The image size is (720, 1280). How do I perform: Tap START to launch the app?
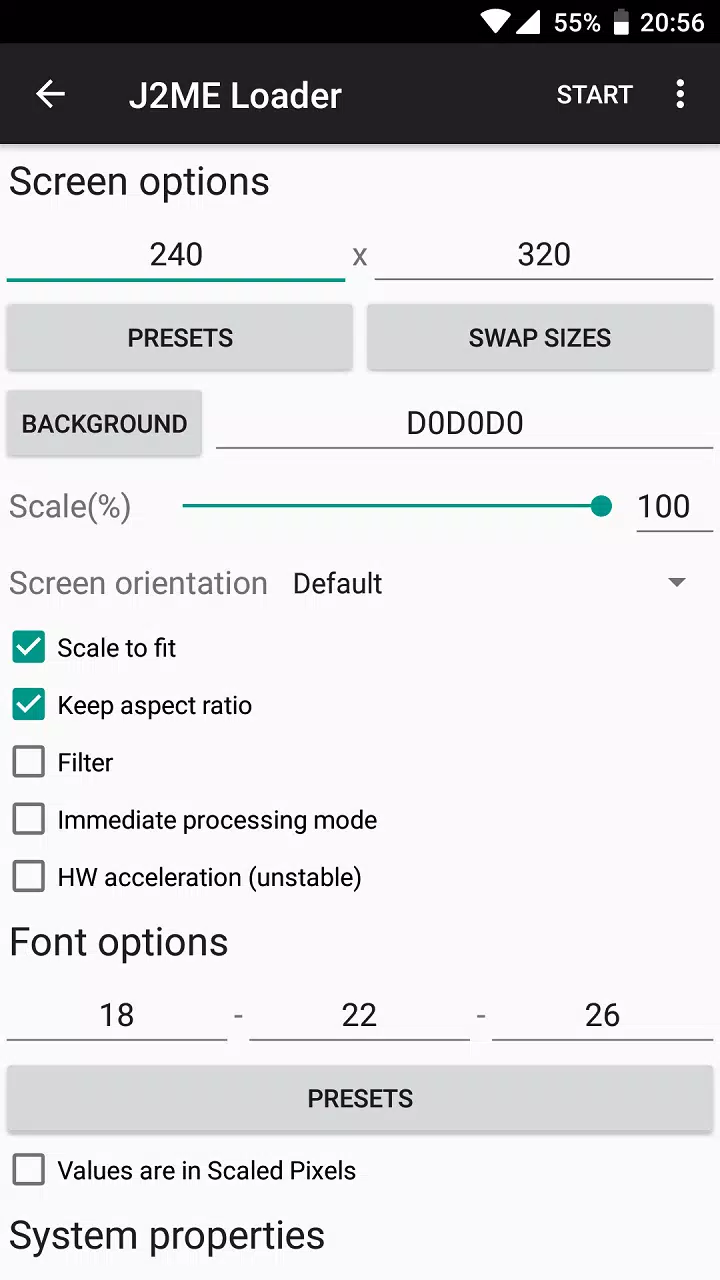594,95
